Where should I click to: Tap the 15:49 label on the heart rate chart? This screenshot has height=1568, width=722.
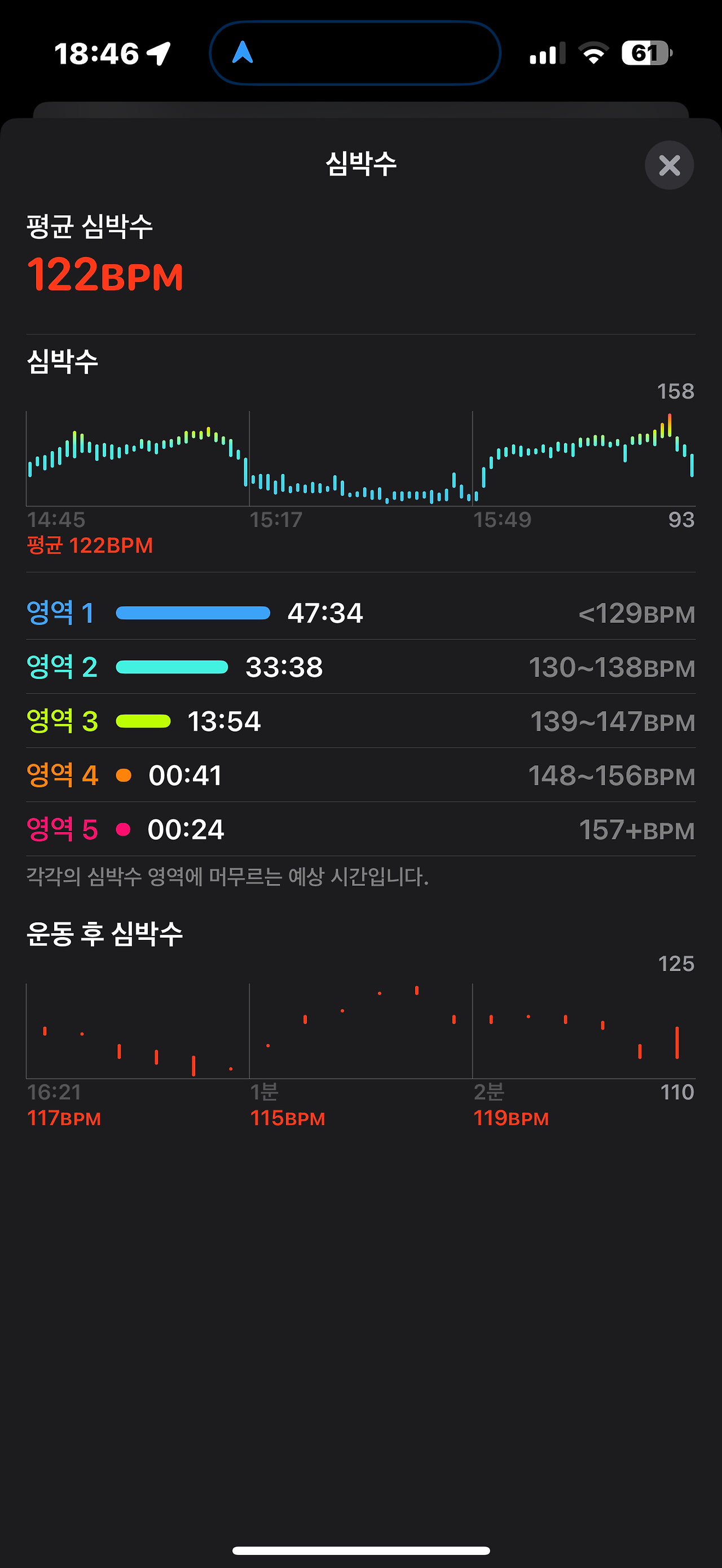pos(502,520)
